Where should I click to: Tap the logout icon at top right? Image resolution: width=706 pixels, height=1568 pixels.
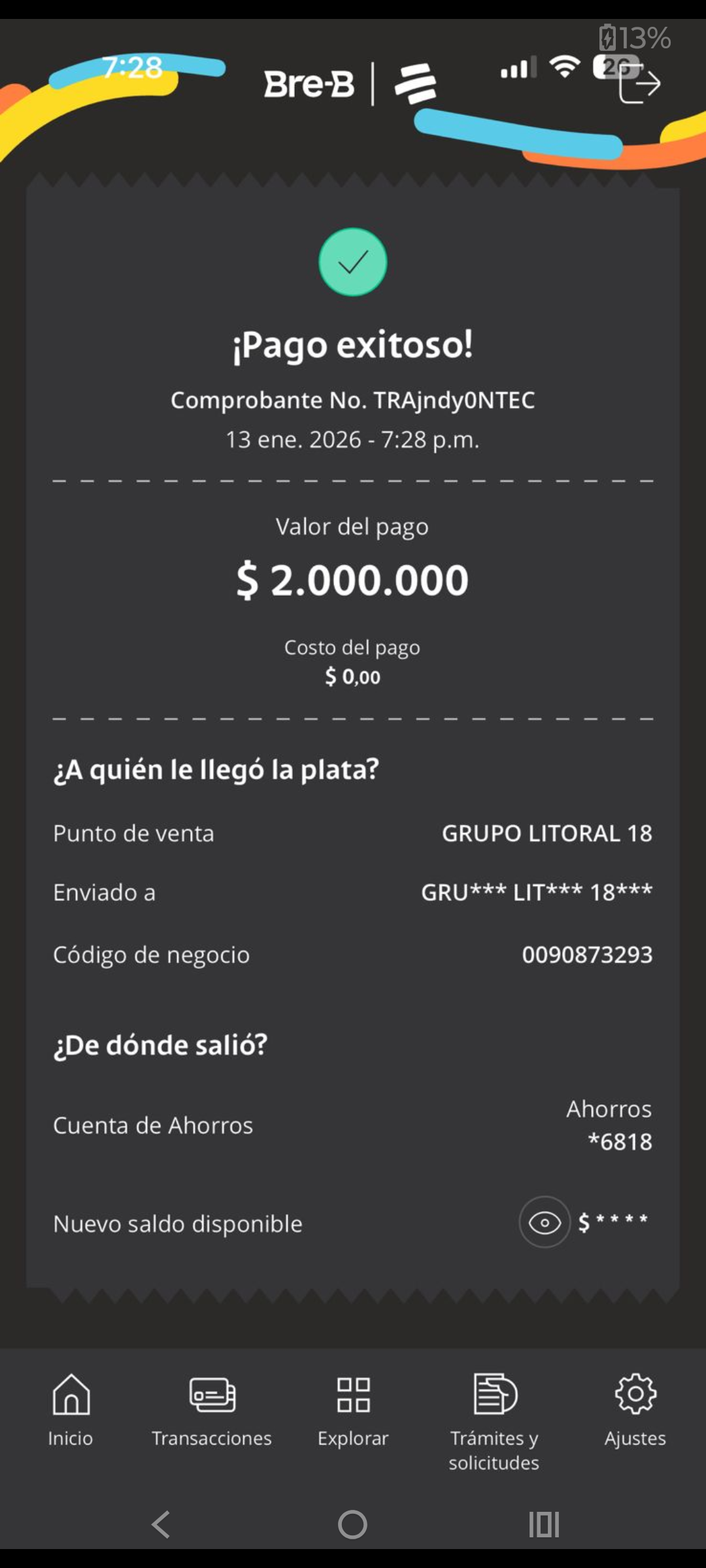(x=639, y=84)
